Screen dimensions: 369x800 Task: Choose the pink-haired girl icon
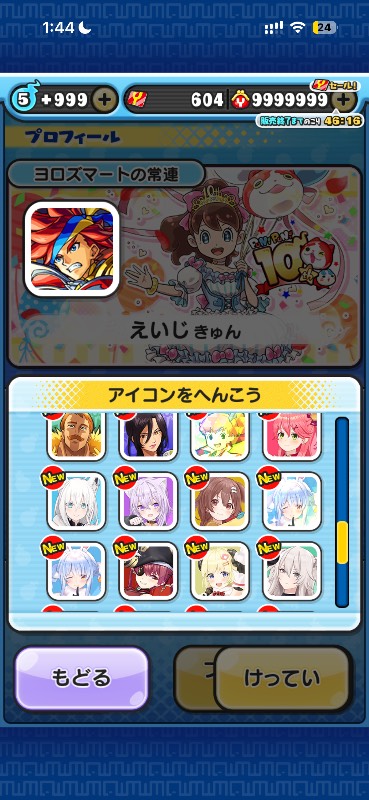292,436
